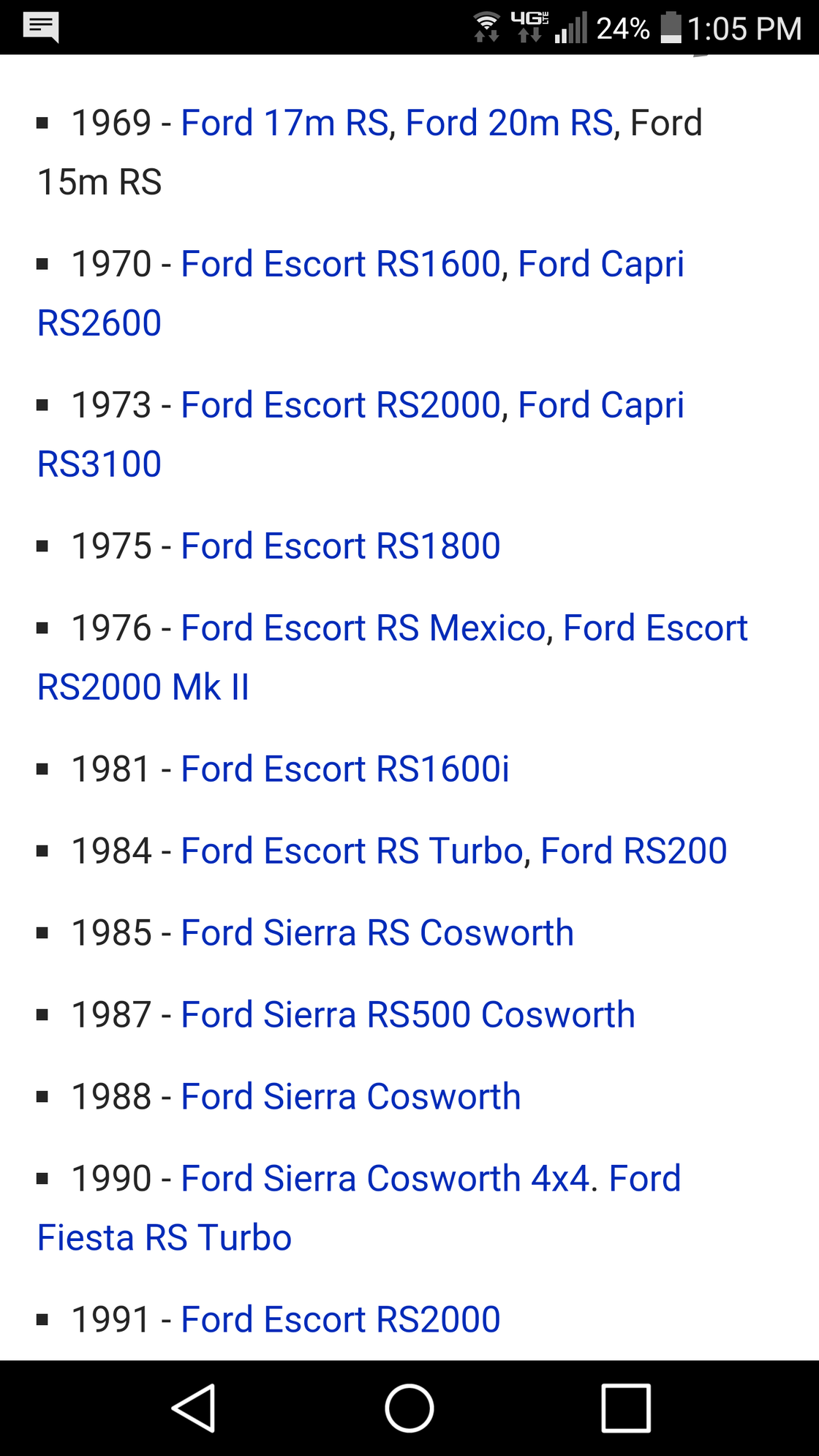Open the Ford Escort RS Mexico link
This screenshot has height=1456, width=819.
tap(363, 628)
